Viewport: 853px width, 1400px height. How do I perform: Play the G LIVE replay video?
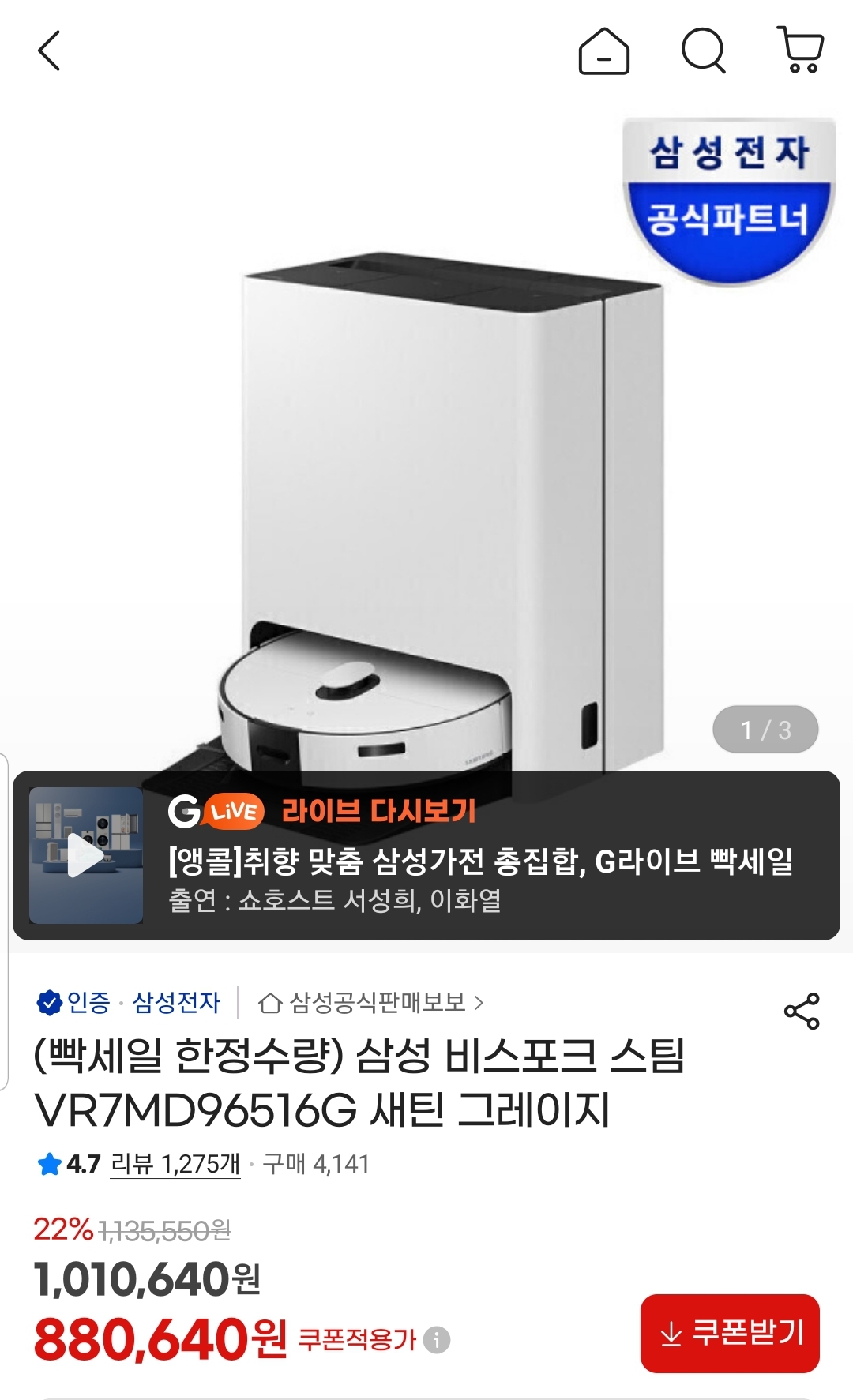[x=85, y=855]
